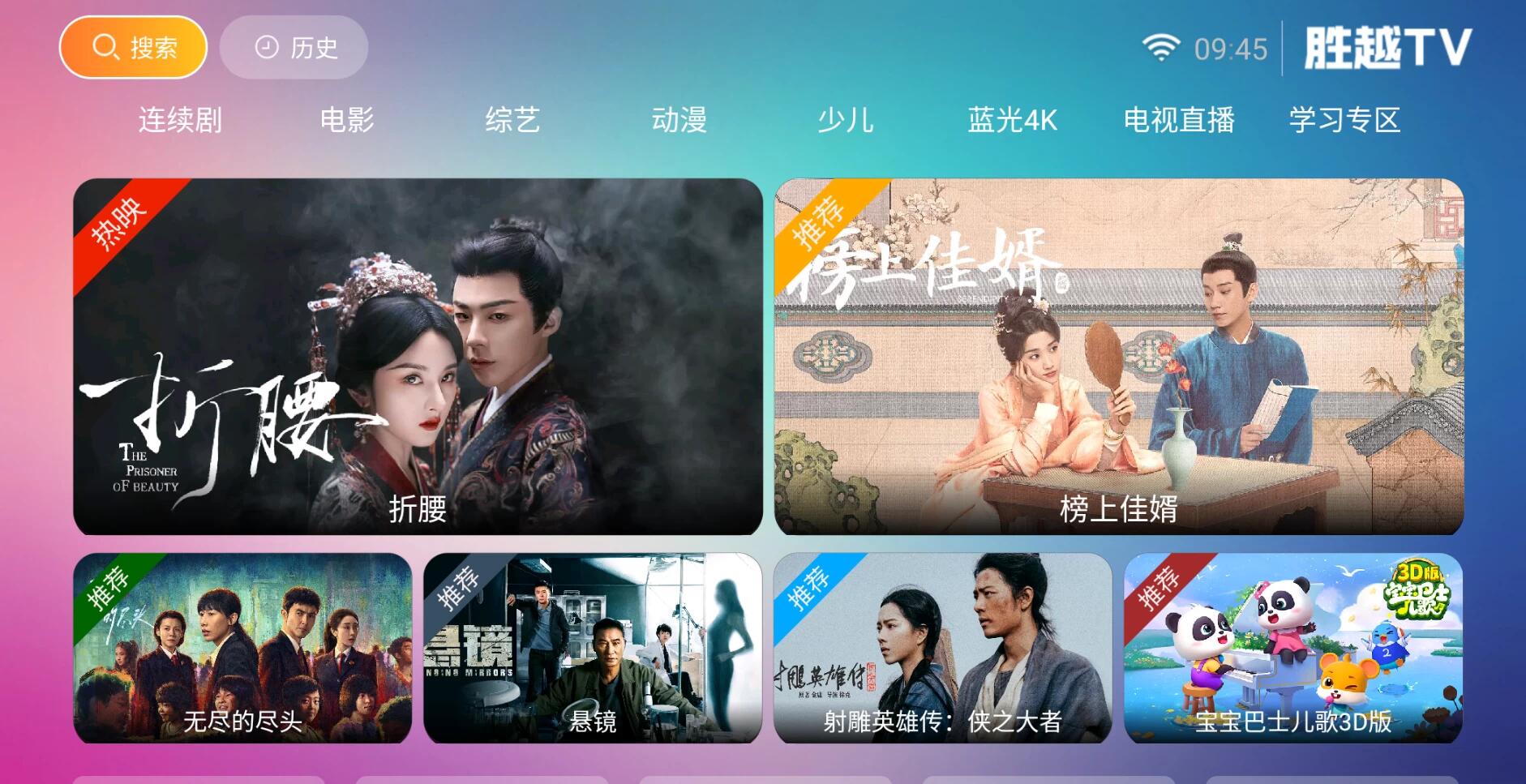Go to the 综艺 tab
Screen dimensions: 1526x784
coord(512,120)
